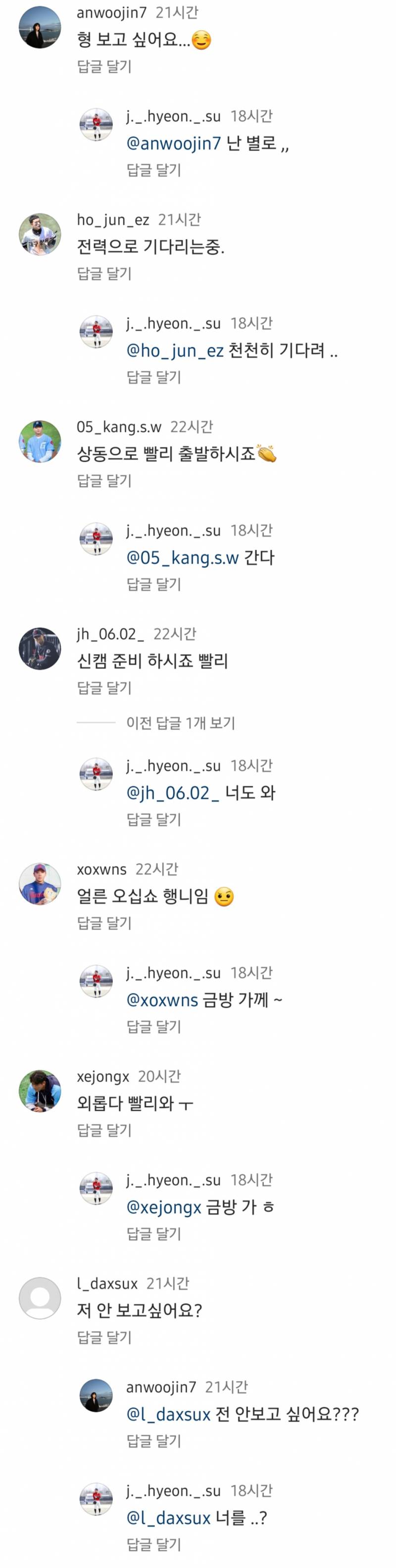Screen dimensions: 396x1568
Task: Open the @ho_jun_ez mention link
Action: coord(175,351)
